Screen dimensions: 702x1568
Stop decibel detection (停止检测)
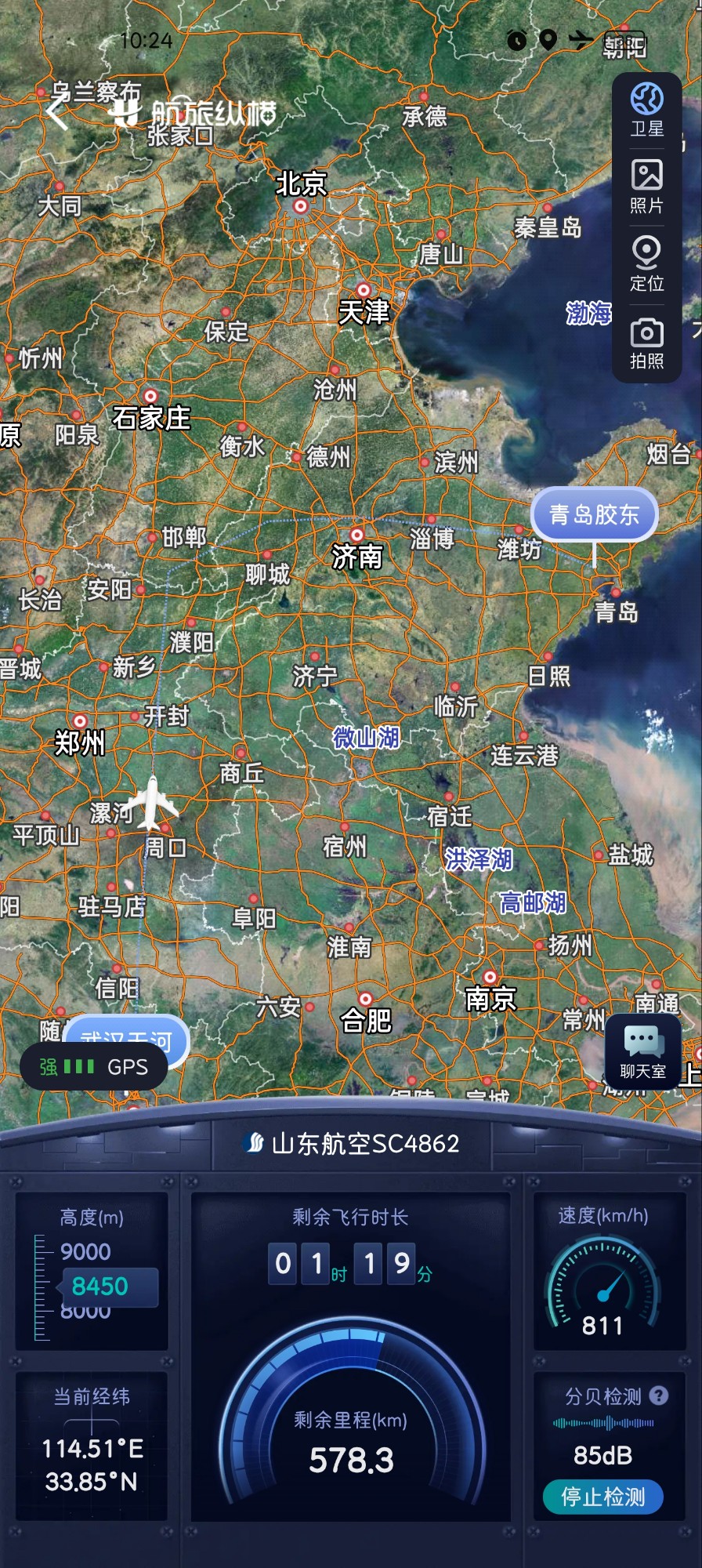pyautogui.click(x=602, y=1497)
